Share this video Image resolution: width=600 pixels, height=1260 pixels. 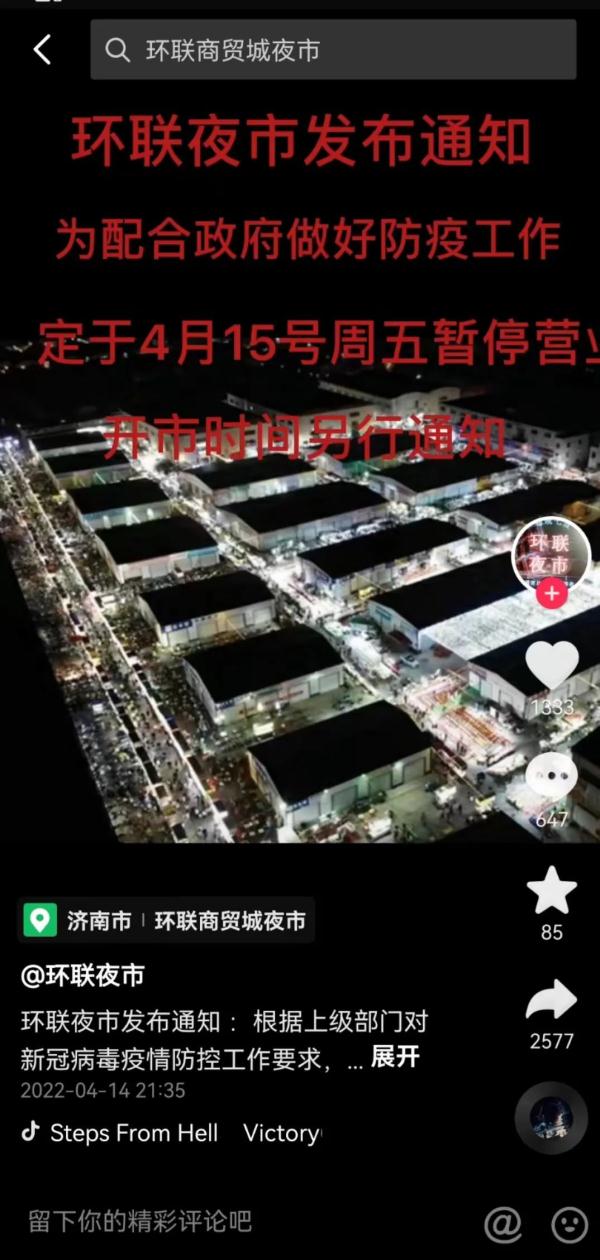click(552, 1000)
